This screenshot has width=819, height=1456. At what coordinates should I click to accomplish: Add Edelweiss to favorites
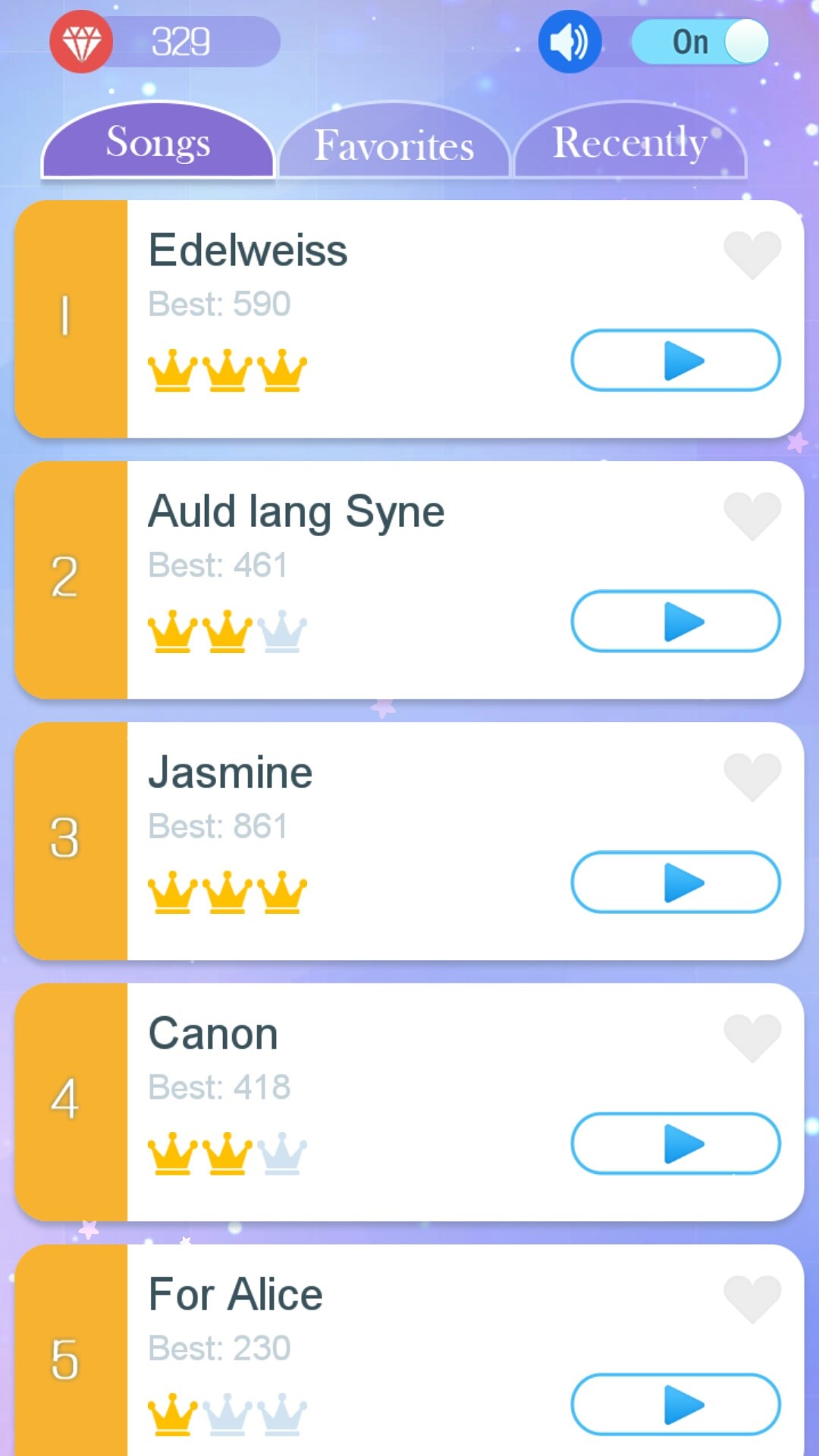point(752,254)
